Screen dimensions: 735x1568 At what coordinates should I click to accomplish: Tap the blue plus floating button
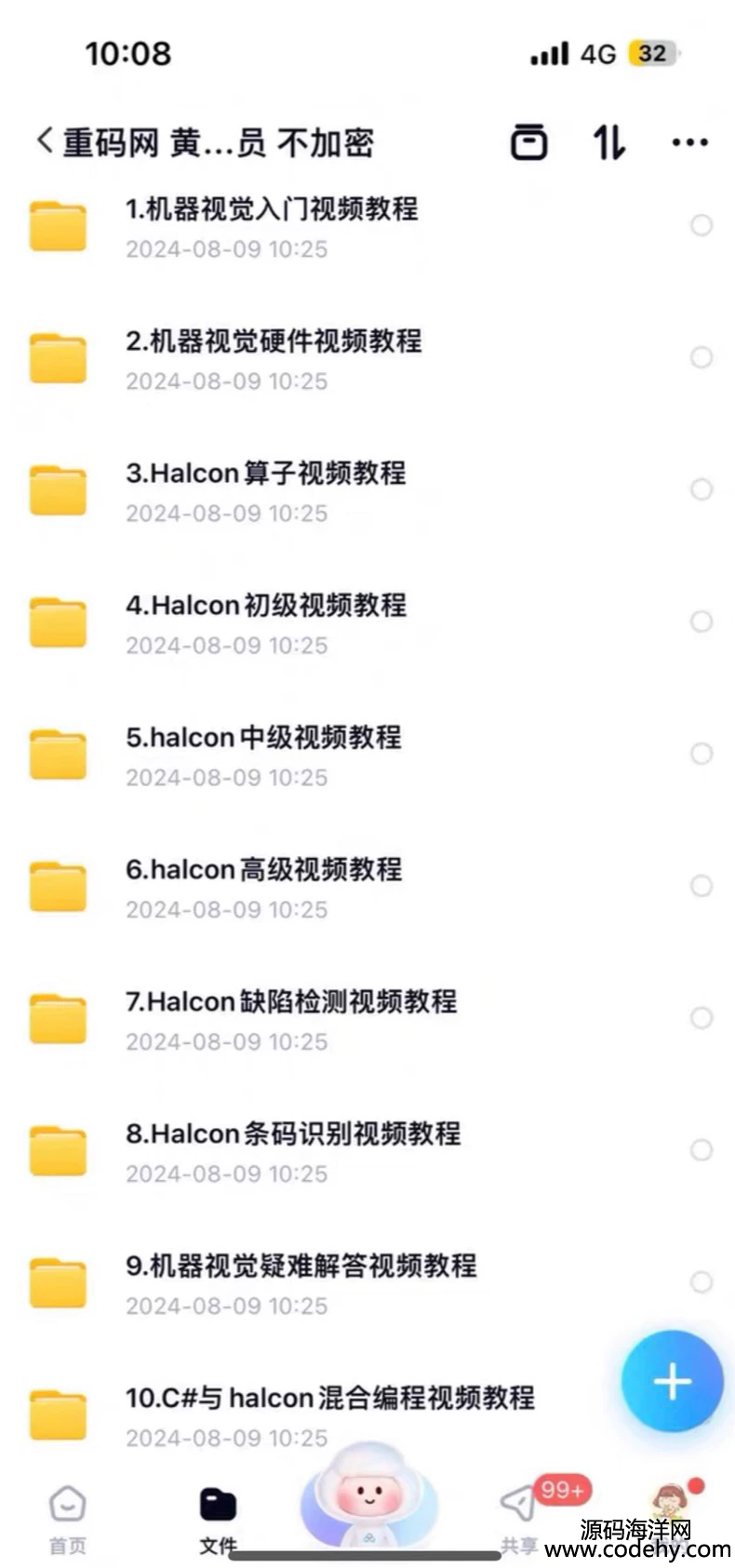point(672,1381)
